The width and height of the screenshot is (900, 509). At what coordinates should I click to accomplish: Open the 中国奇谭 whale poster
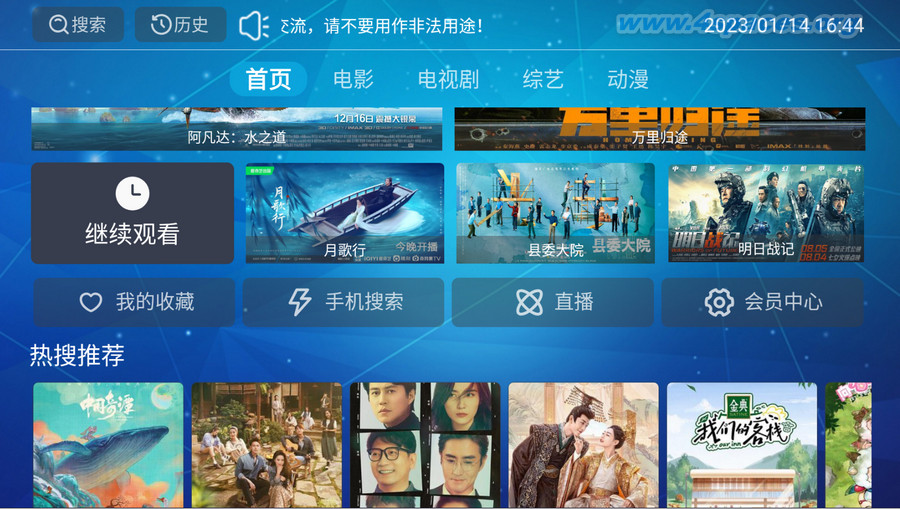108,444
